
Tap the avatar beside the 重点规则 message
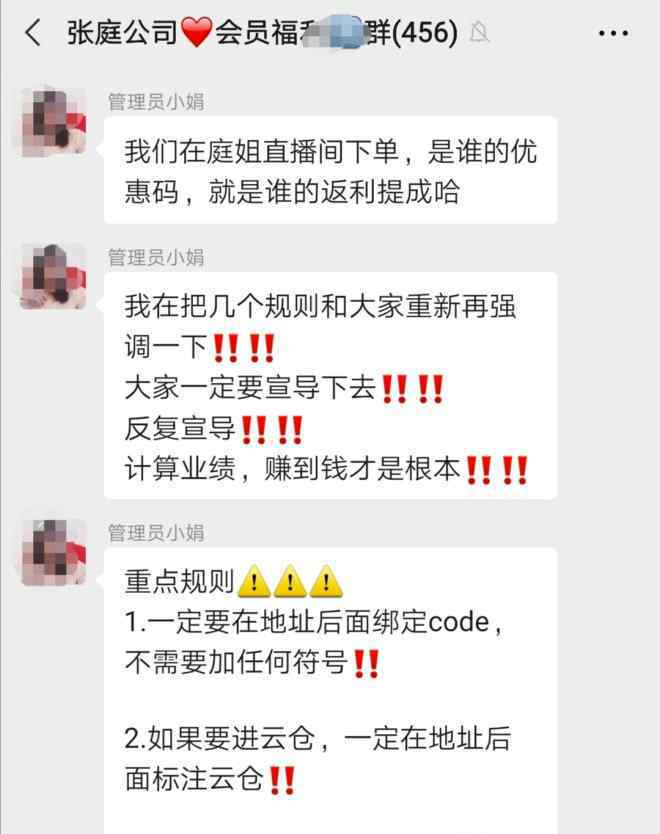54,552
